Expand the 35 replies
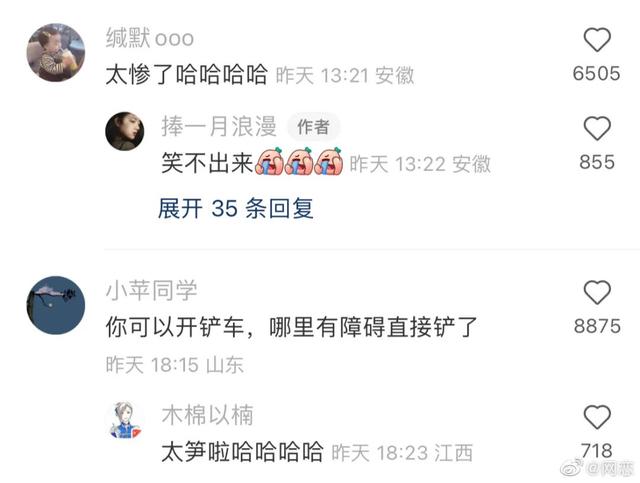Viewport: 640px width, 483px height. tap(236, 208)
